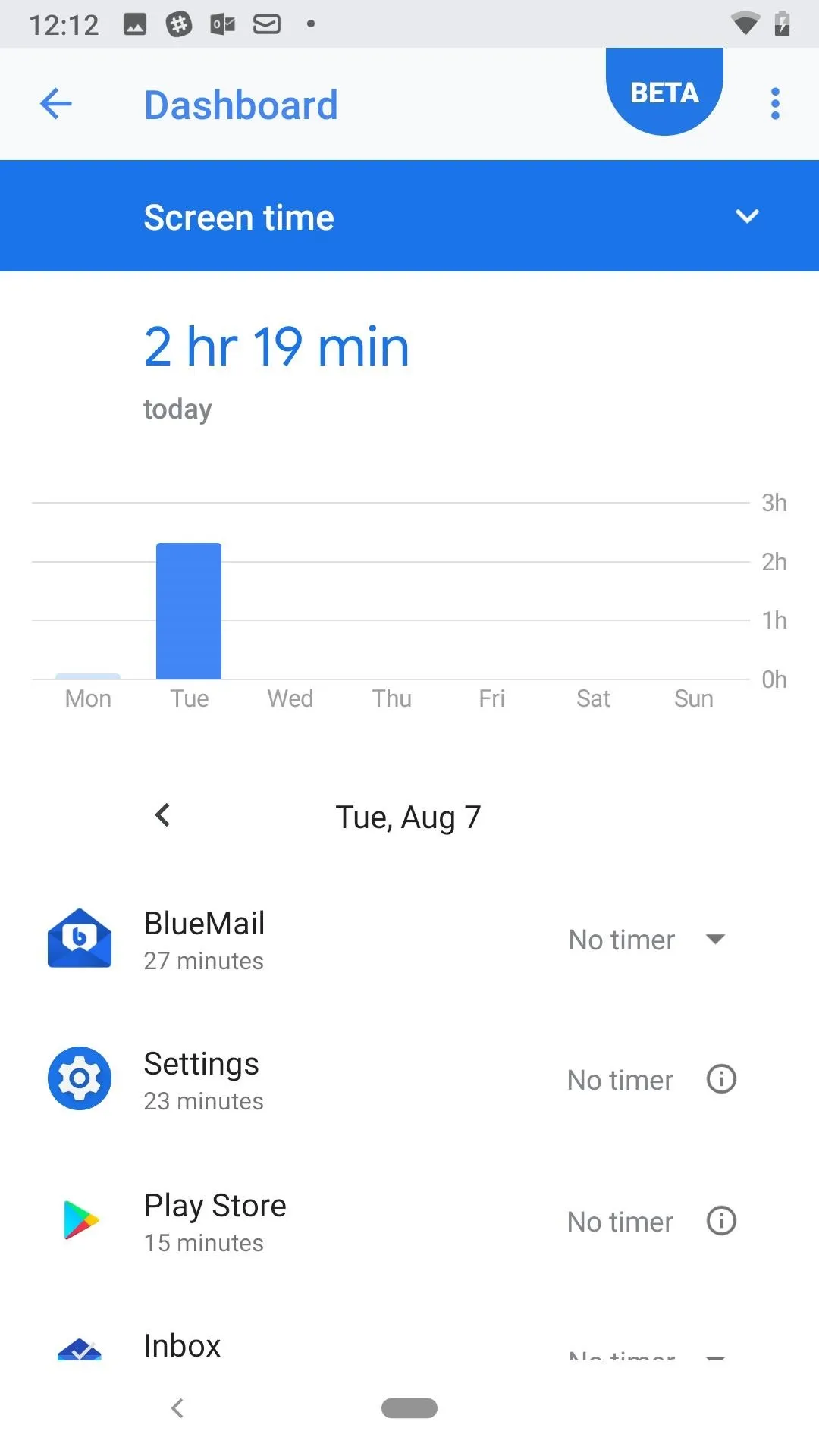
Task: Set a timer for BlueMail
Action: pyautogui.click(x=648, y=940)
